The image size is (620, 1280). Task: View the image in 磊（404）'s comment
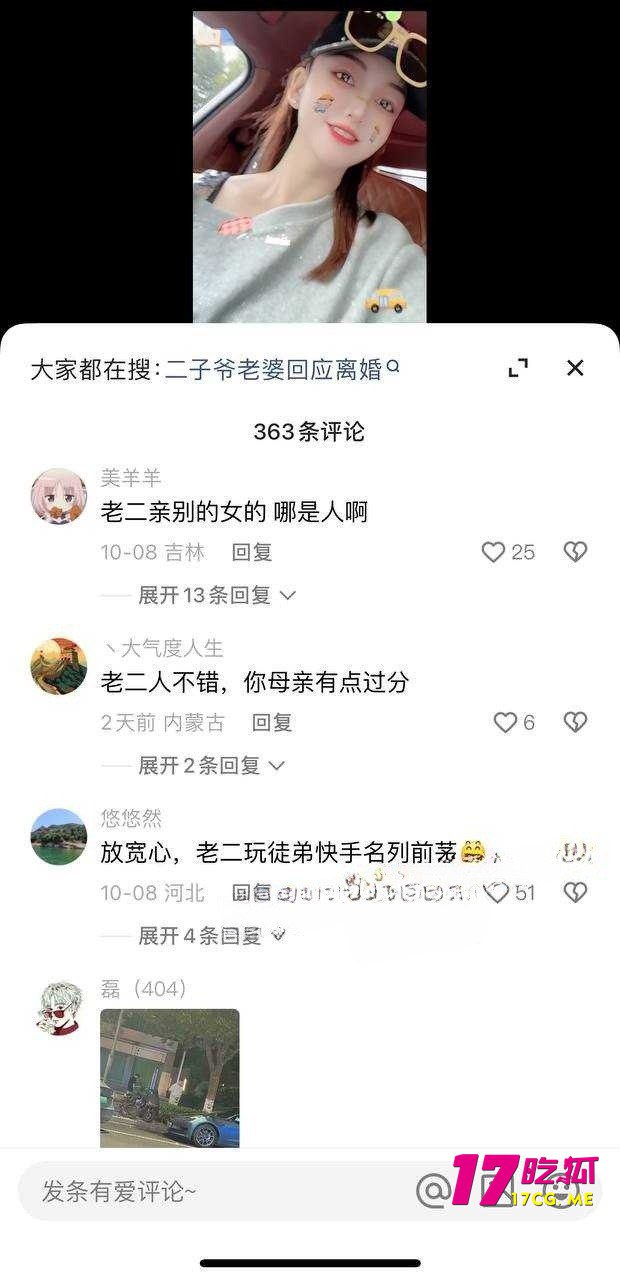pos(170,1077)
